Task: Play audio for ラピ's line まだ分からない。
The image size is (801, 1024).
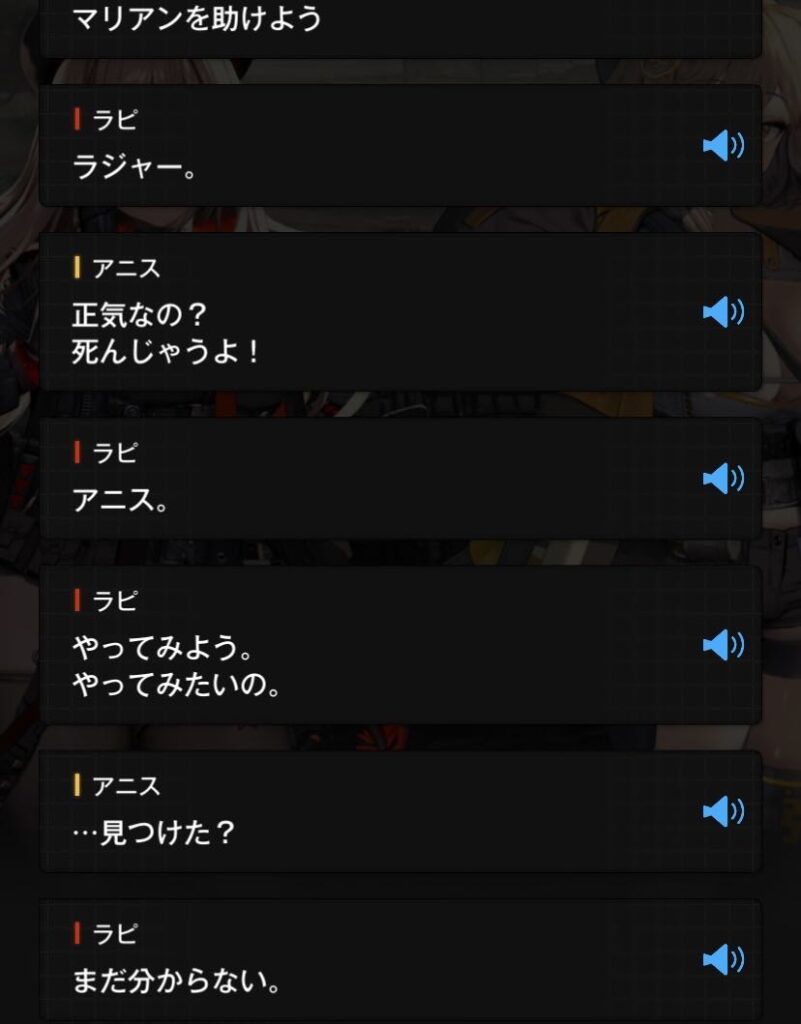Action: point(723,960)
